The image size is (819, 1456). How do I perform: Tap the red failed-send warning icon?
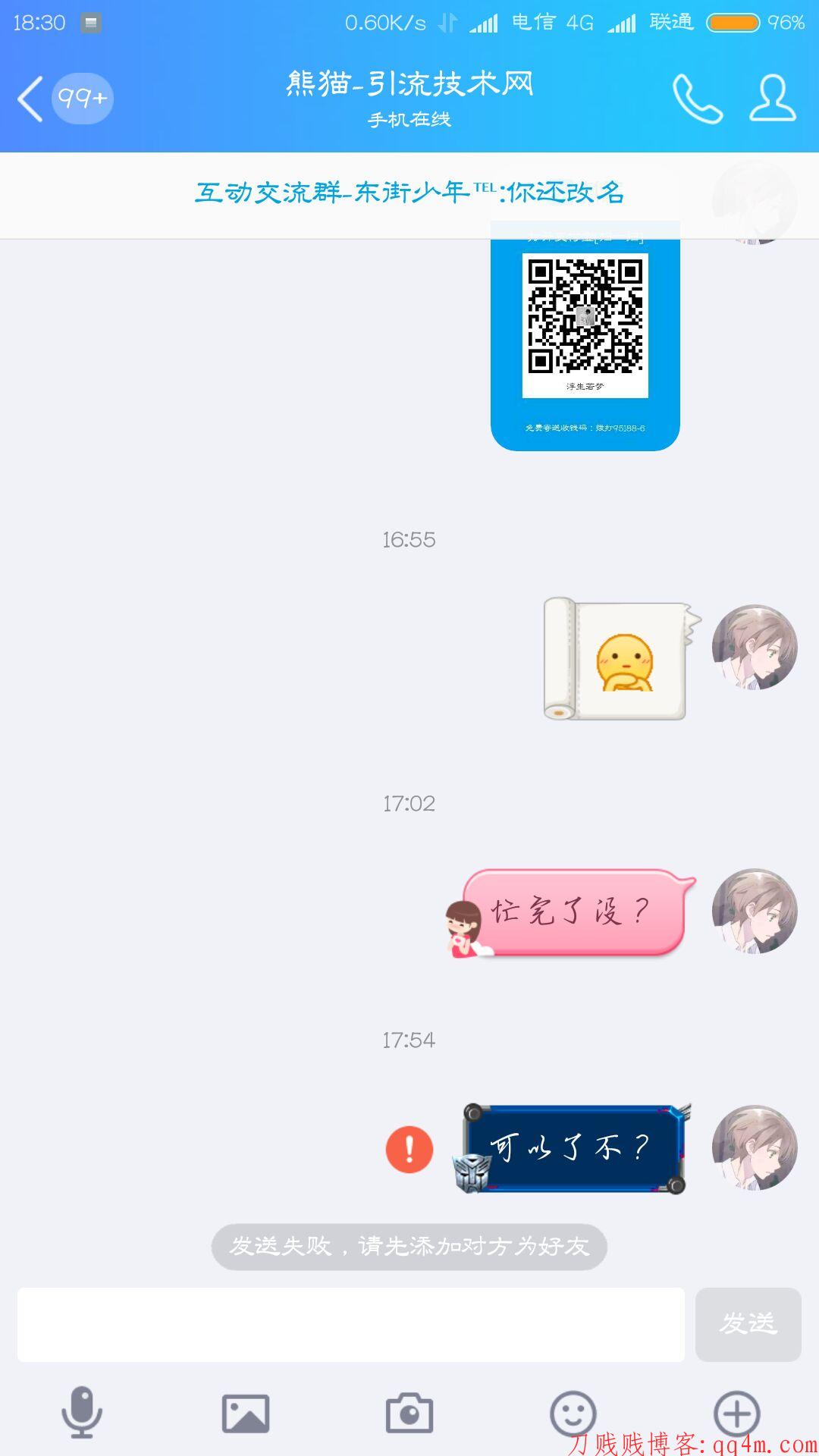pos(409,1150)
